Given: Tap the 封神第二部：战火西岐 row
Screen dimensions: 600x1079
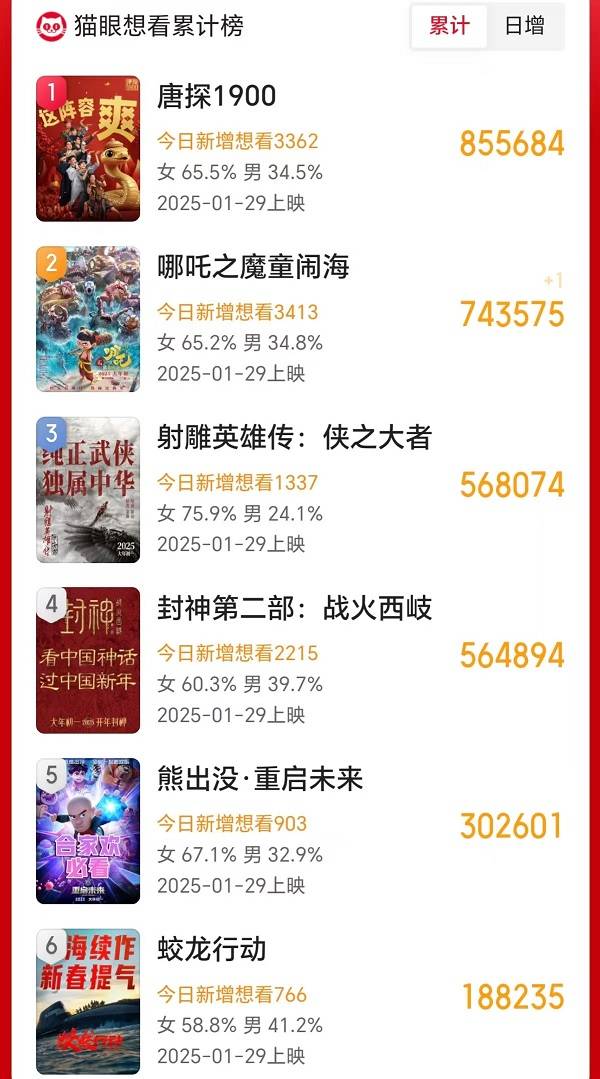Looking at the screenshot, I should tap(294, 608).
